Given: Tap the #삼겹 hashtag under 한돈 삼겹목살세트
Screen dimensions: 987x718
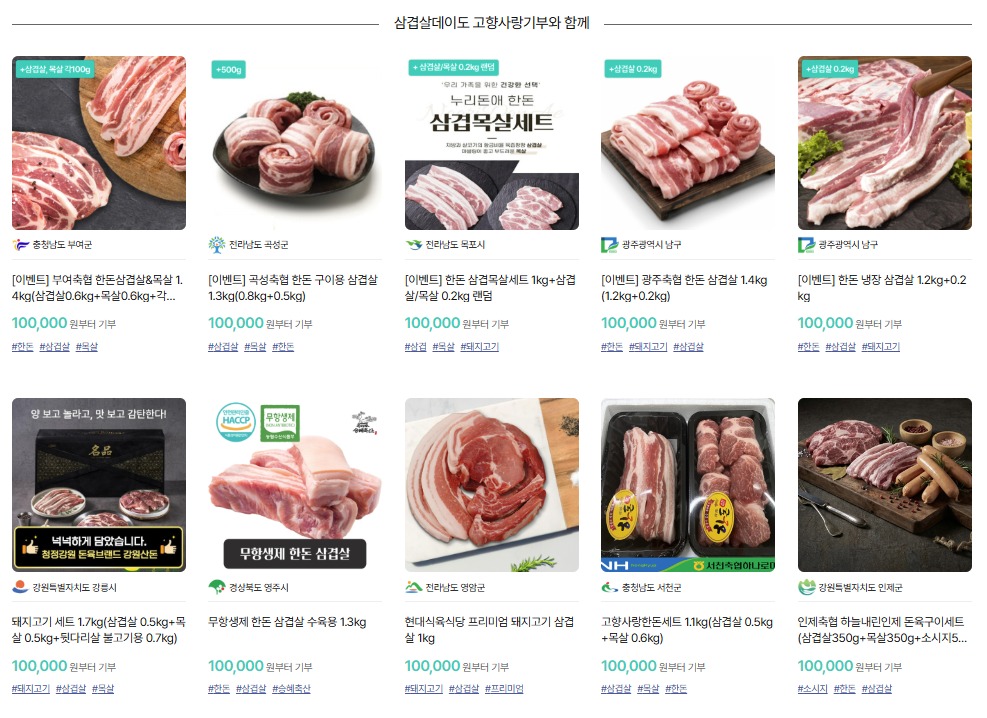Looking at the screenshot, I should point(415,347).
